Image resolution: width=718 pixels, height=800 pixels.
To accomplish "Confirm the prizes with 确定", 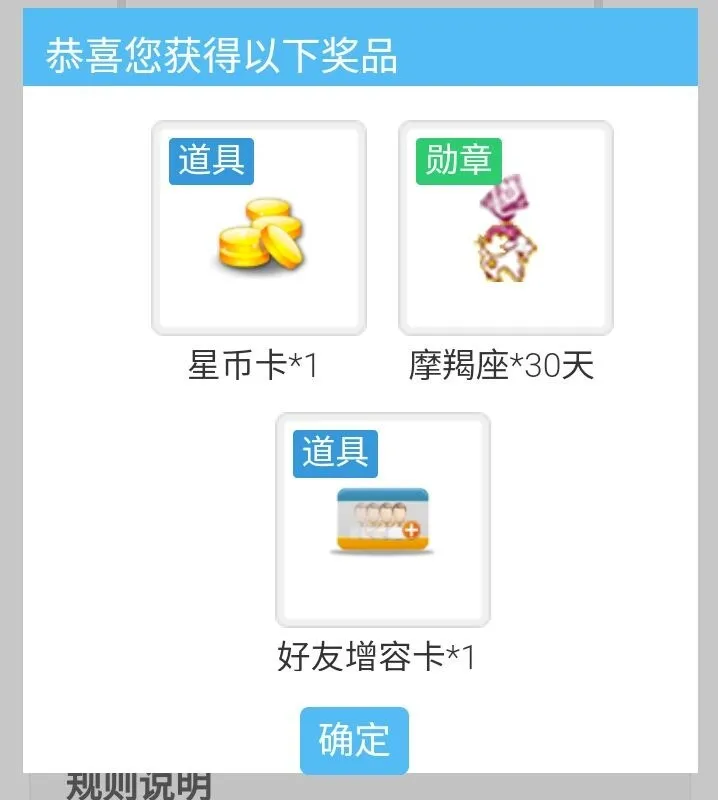I will pyautogui.click(x=354, y=740).
